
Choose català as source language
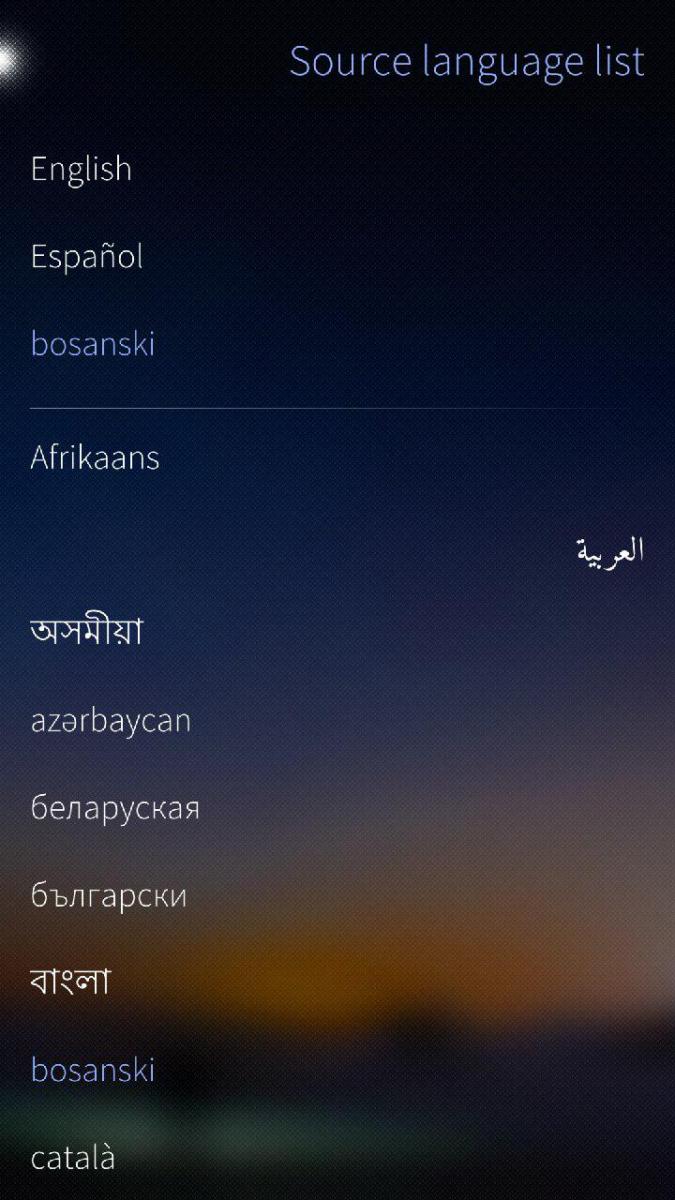click(x=73, y=1158)
